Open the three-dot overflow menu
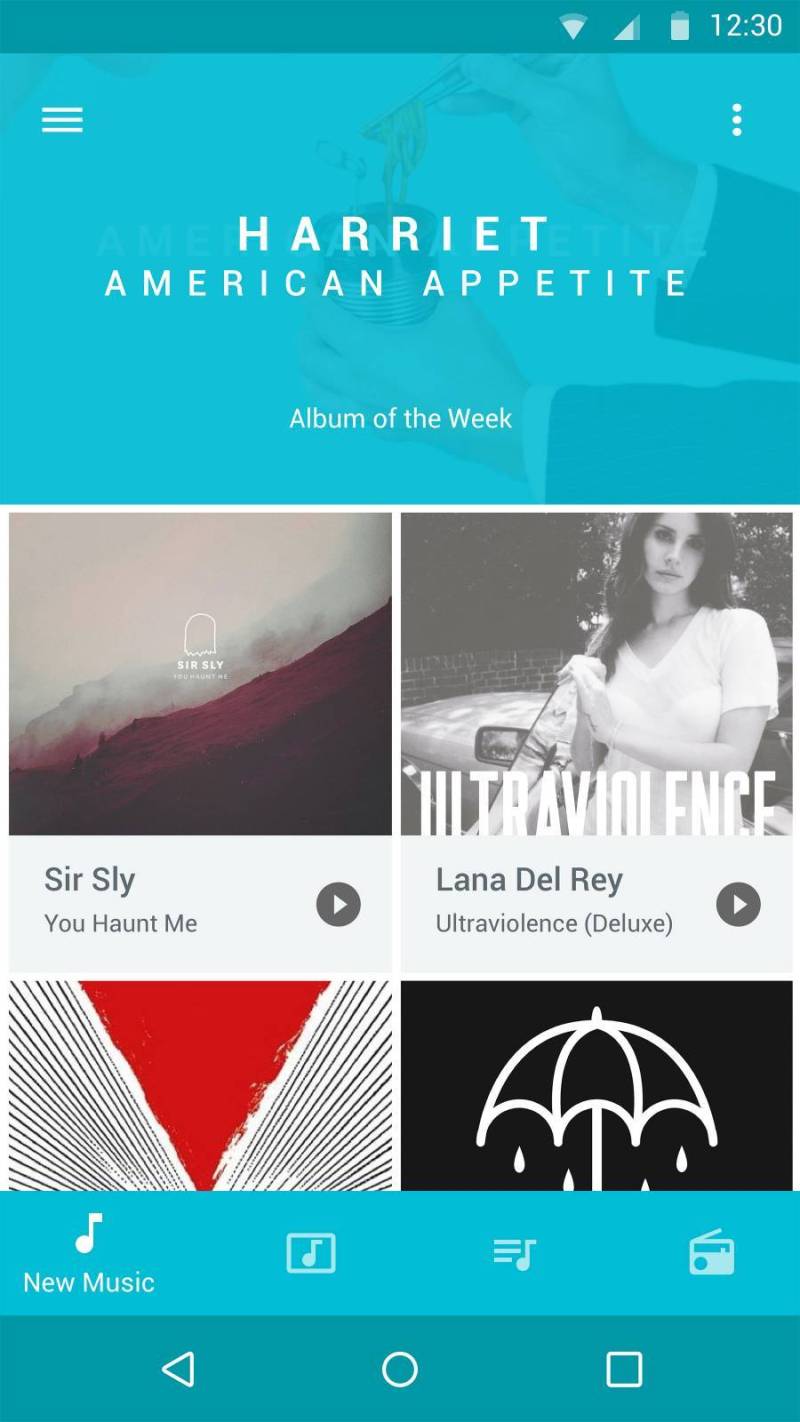This screenshot has width=800, height=1422. (737, 120)
